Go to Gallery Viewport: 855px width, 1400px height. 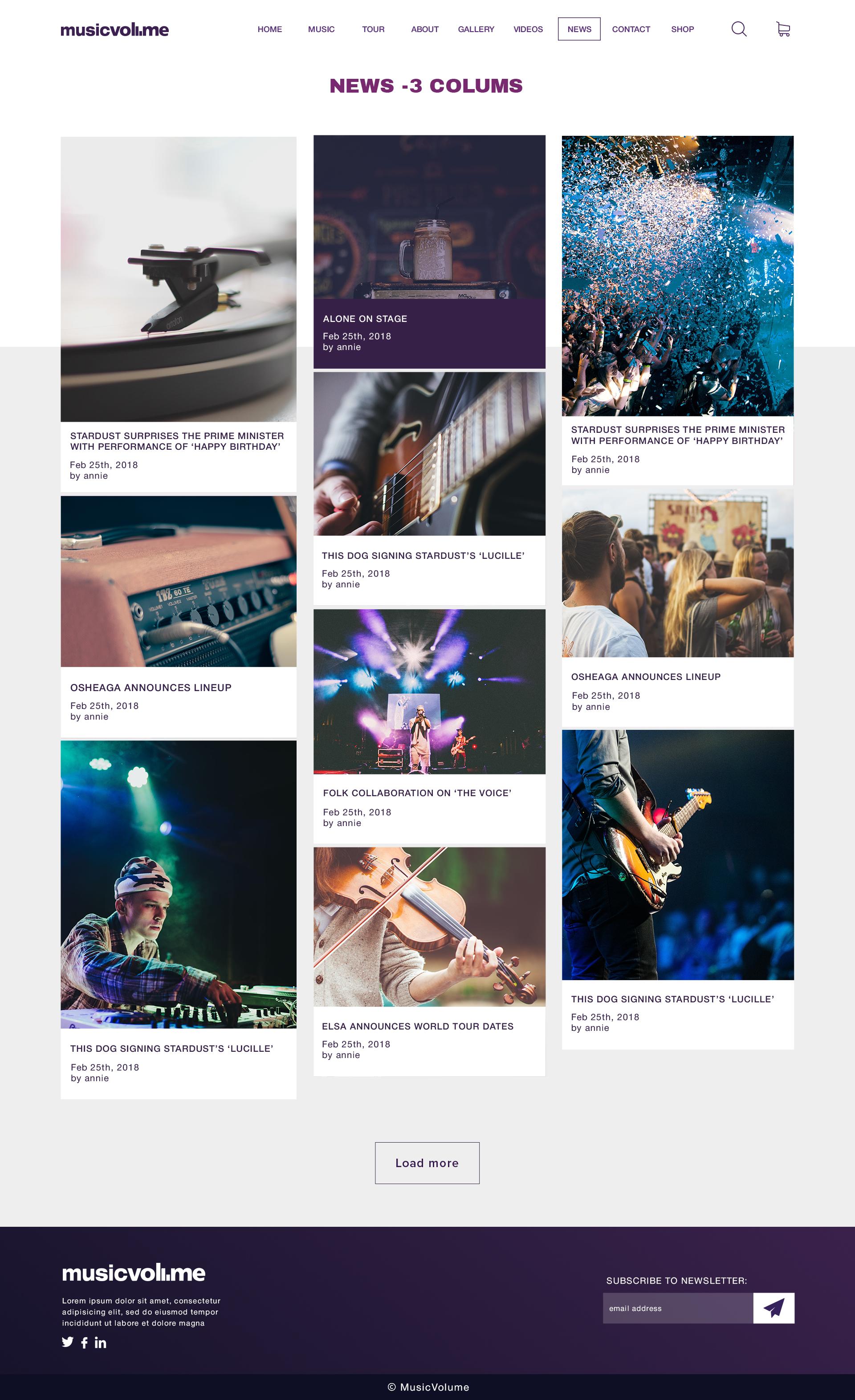pyautogui.click(x=476, y=29)
